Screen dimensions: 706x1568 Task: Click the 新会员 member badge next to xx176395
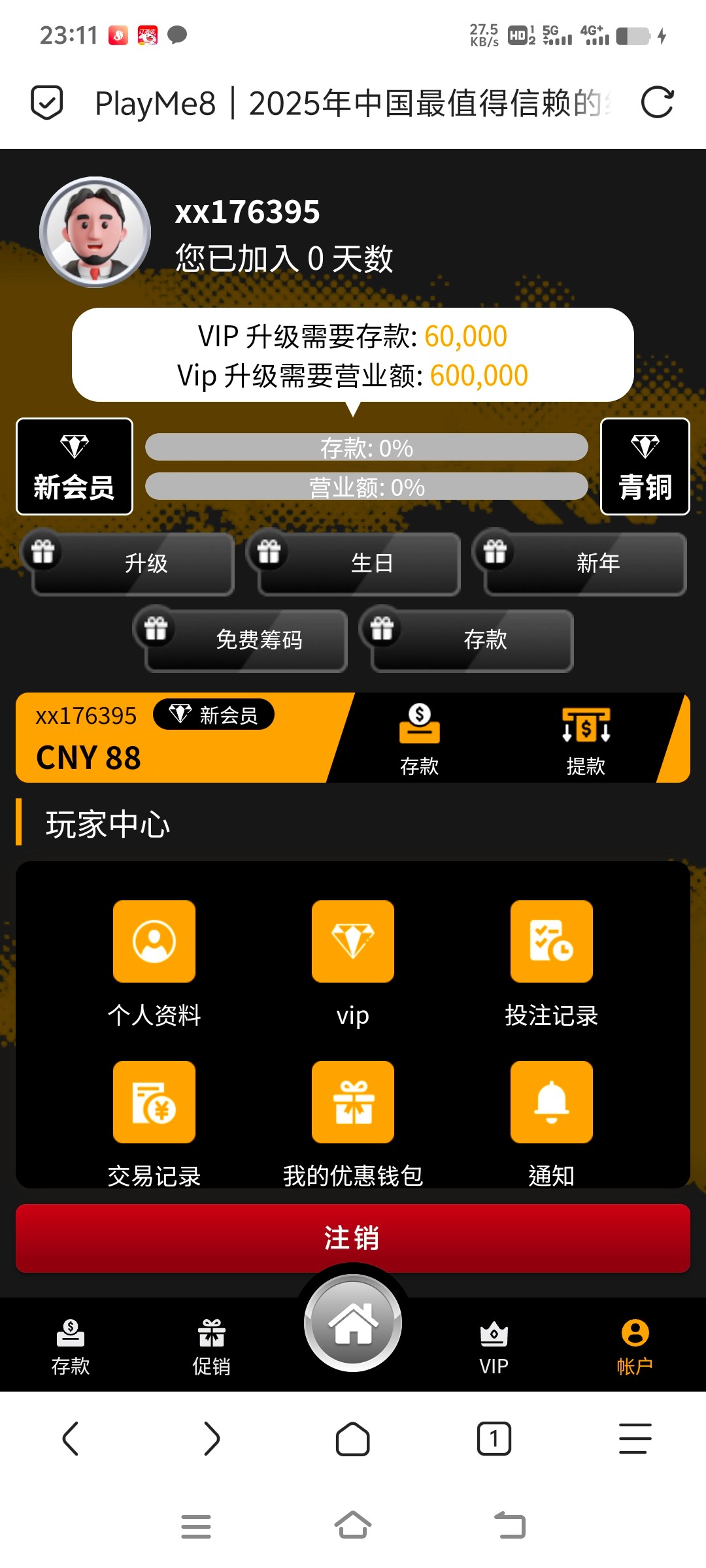(214, 715)
